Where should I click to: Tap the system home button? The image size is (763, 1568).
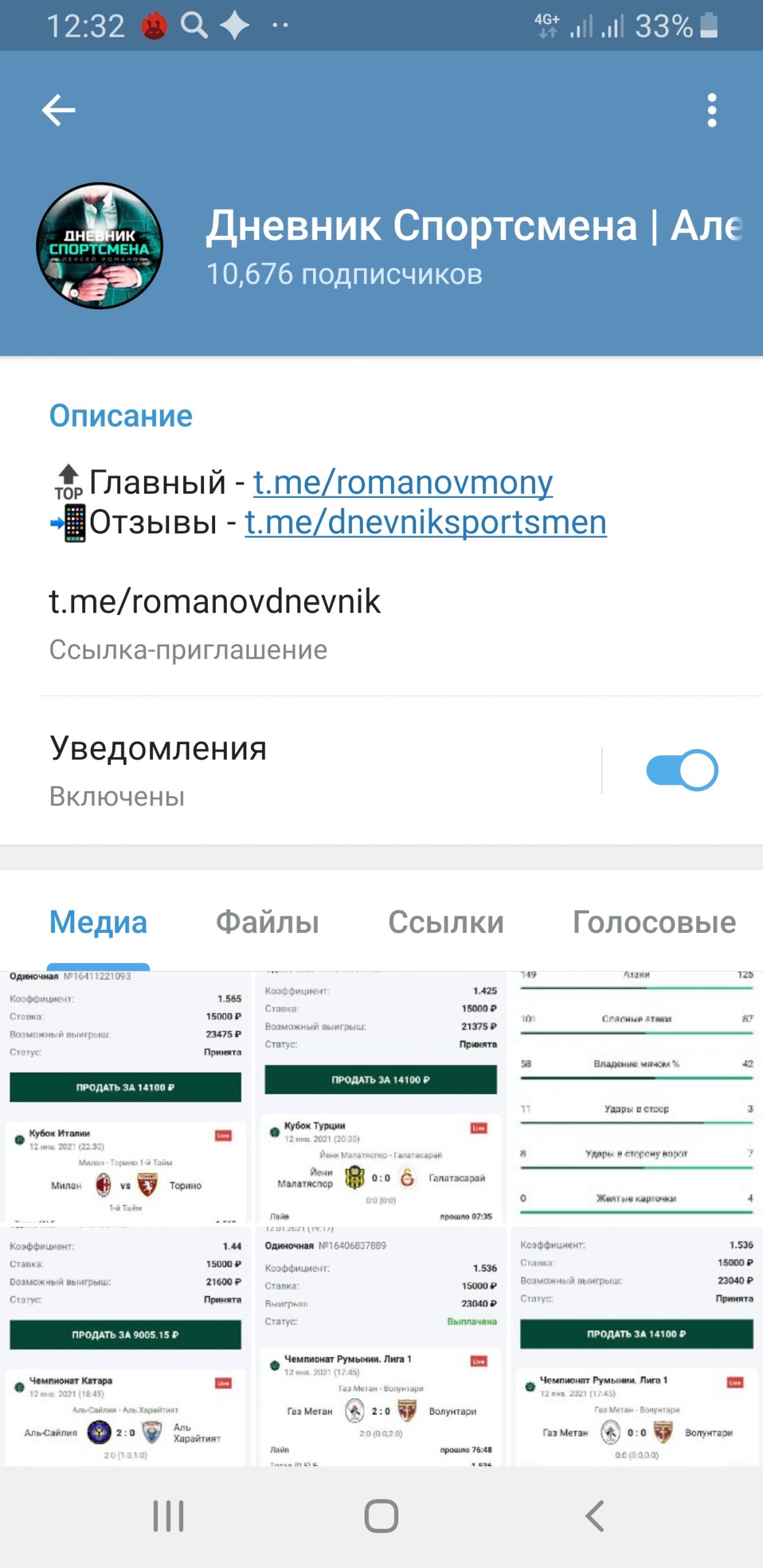click(x=381, y=1516)
